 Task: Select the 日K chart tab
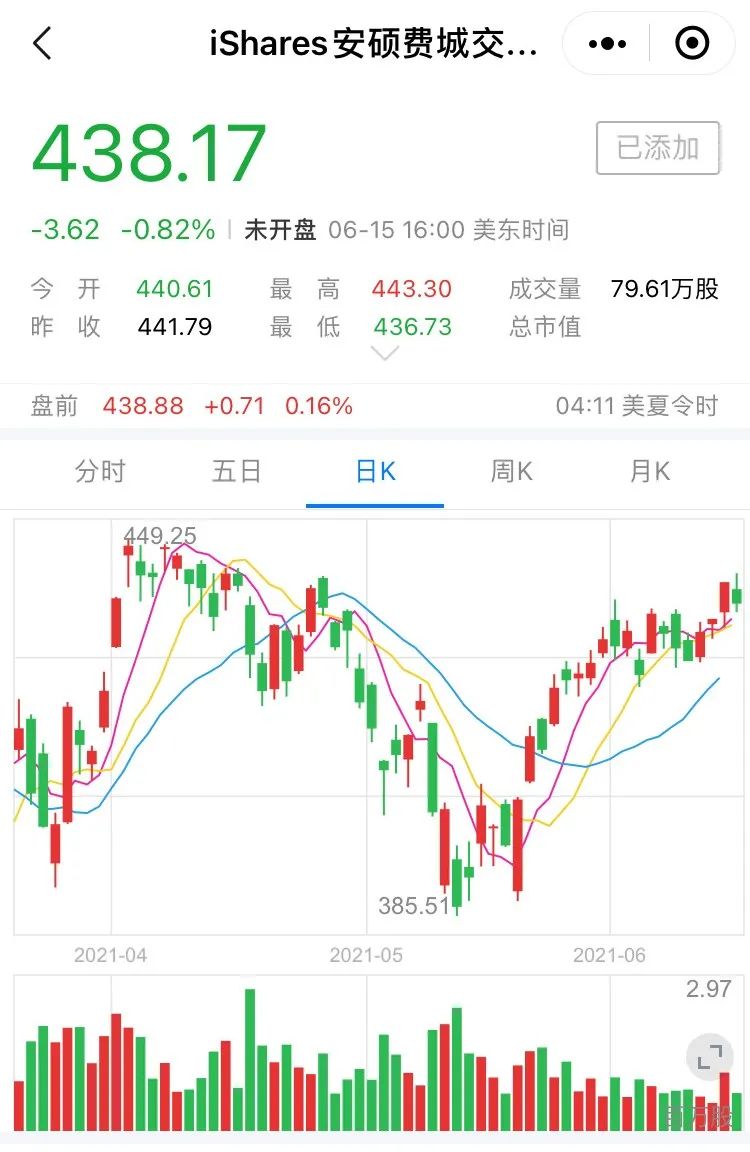click(x=375, y=471)
